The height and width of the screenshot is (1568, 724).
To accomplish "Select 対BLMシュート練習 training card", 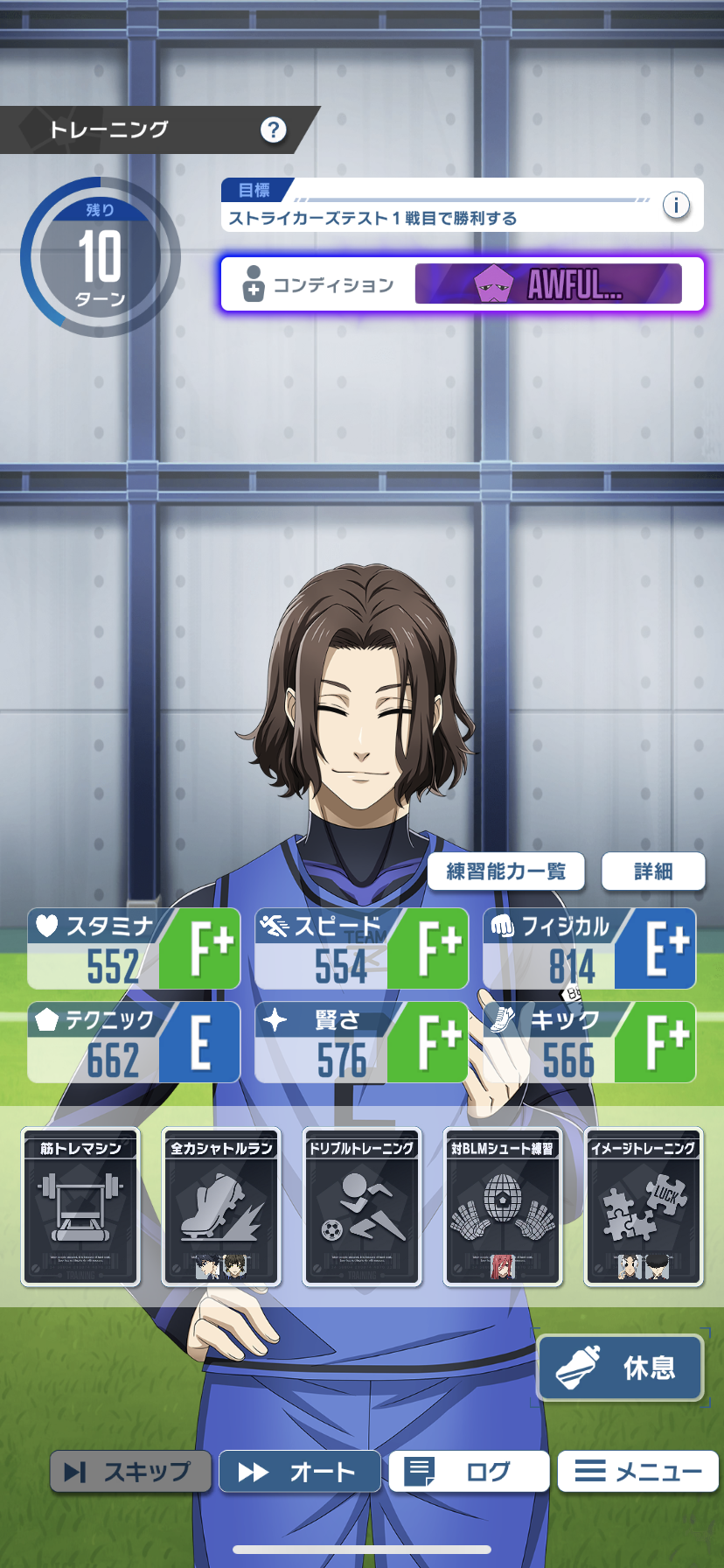I will click(503, 1207).
